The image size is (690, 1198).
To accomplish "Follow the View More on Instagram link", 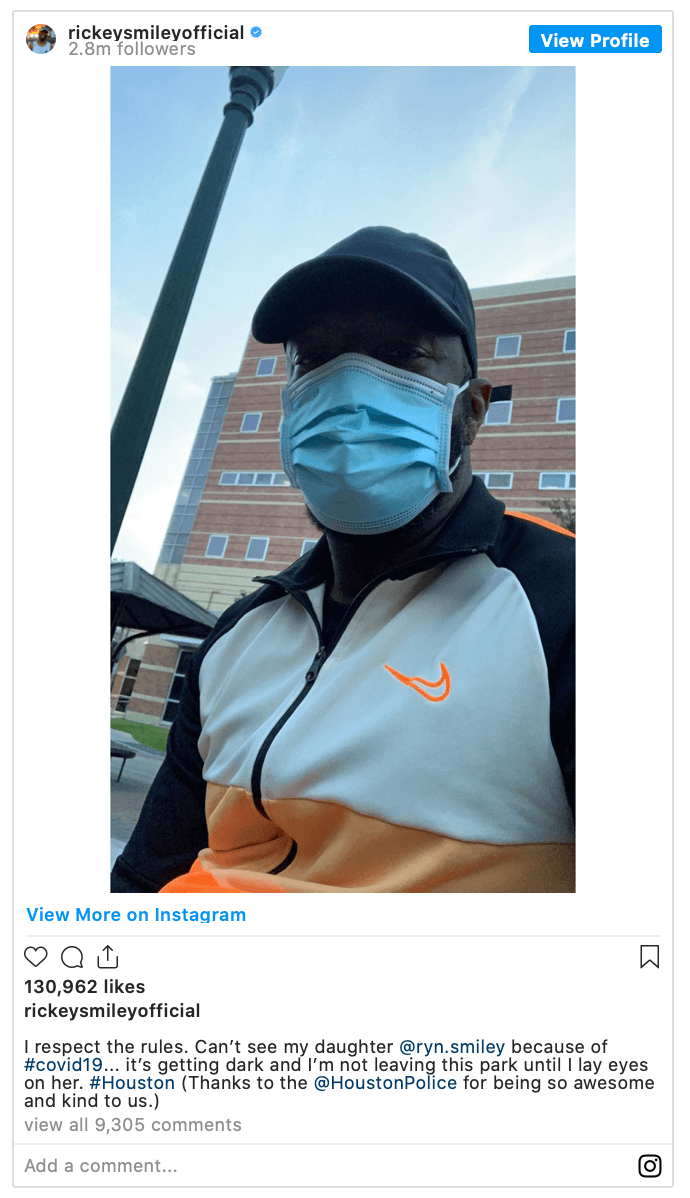I will tap(136, 915).
